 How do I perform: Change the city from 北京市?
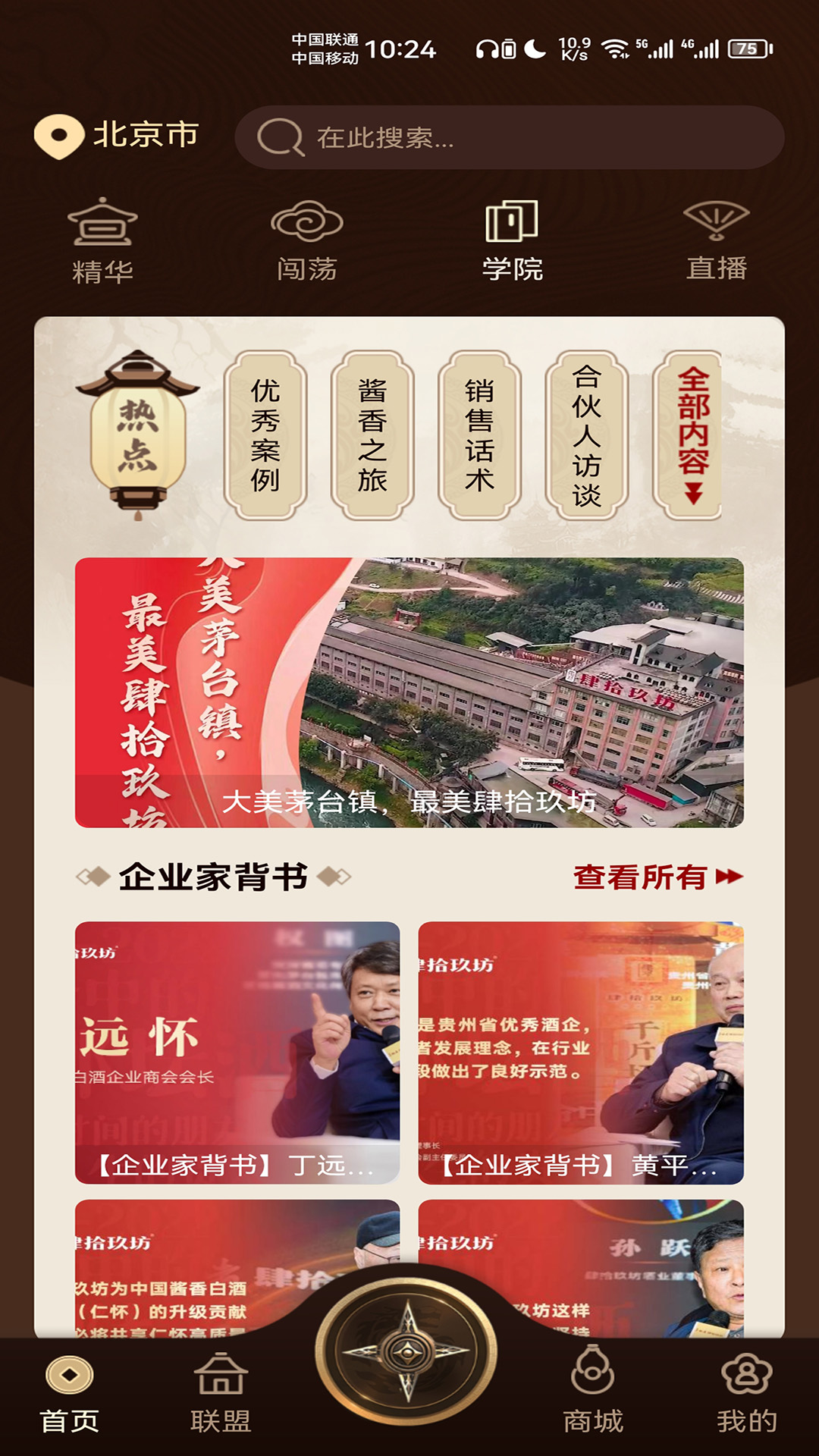point(117,136)
